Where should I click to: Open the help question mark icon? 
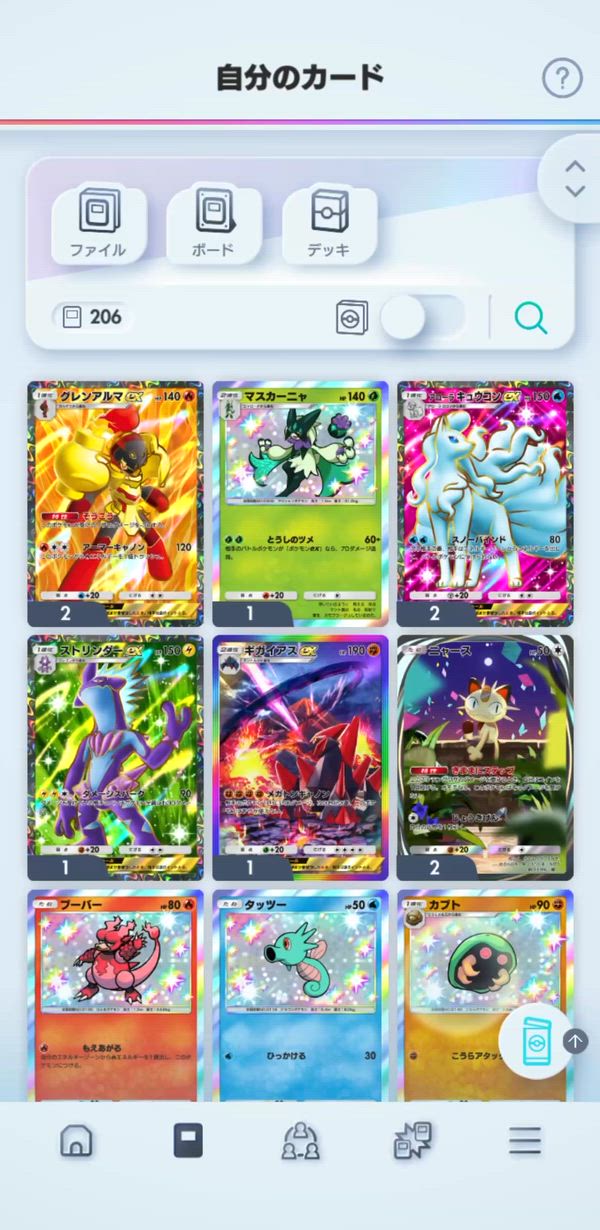(x=562, y=78)
